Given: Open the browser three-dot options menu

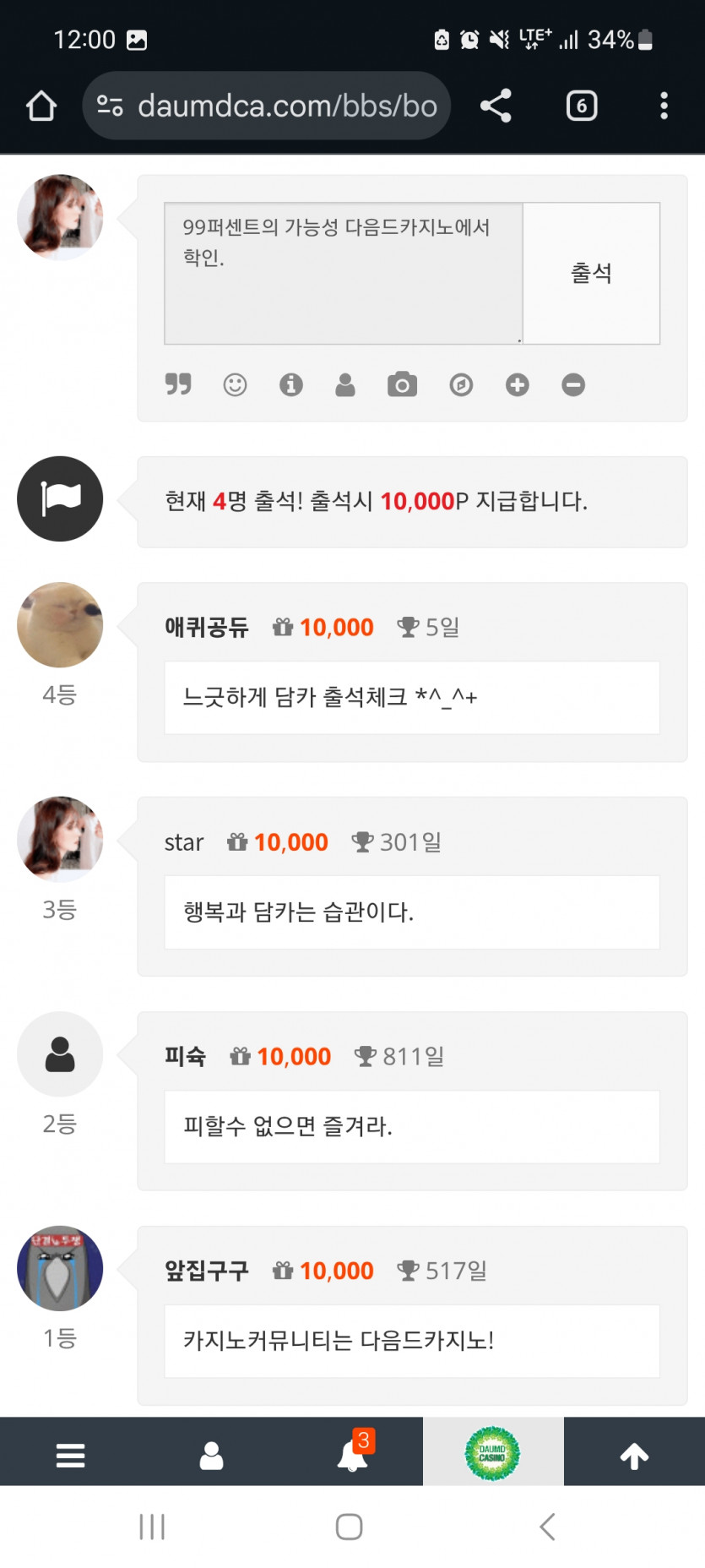Looking at the screenshot, I should [664, 105].
